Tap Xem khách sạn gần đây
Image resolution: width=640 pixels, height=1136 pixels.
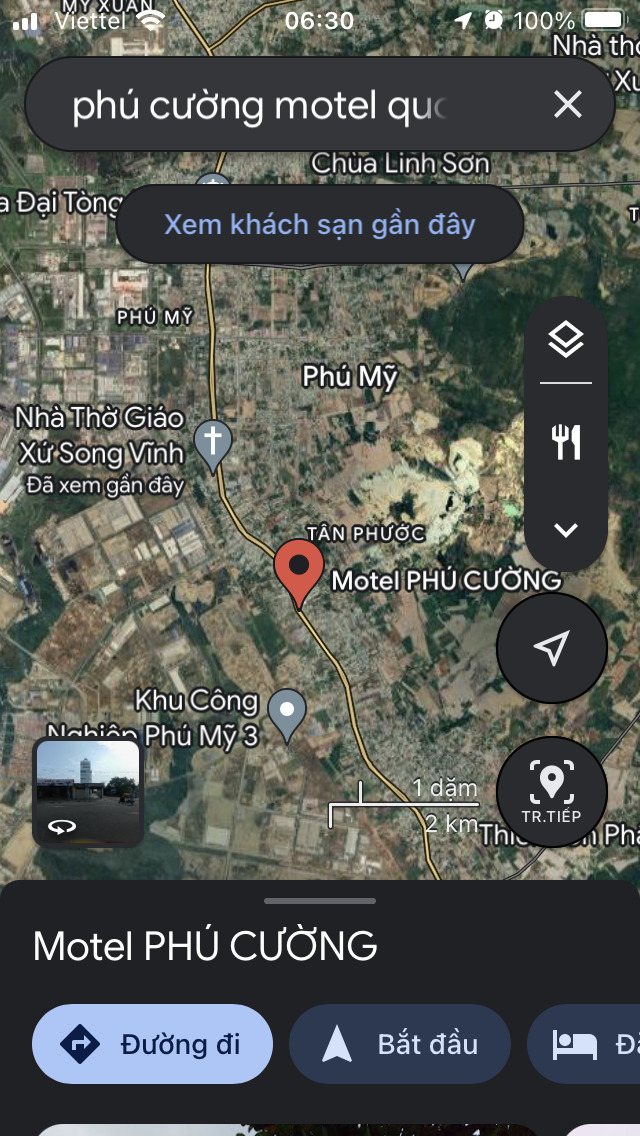point(320,225)
